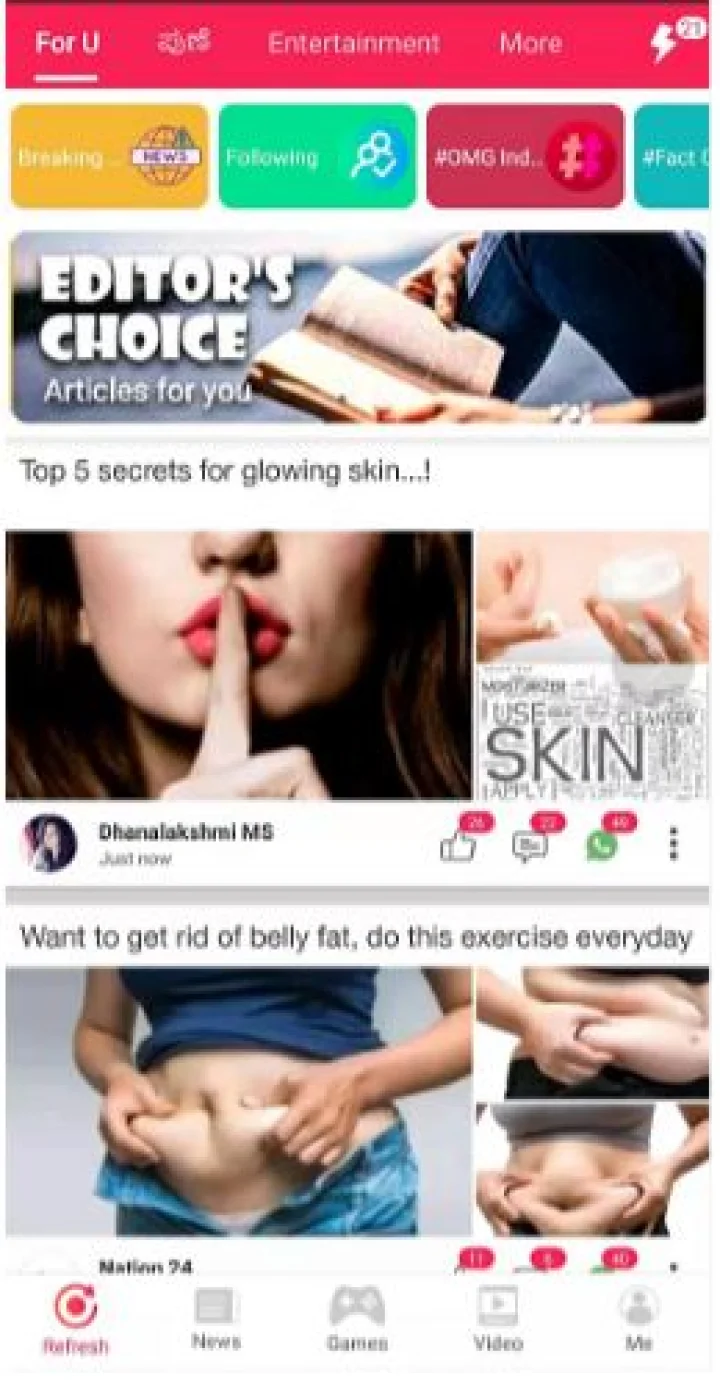Open the Following chip
720x1384 pixels.
317,157
